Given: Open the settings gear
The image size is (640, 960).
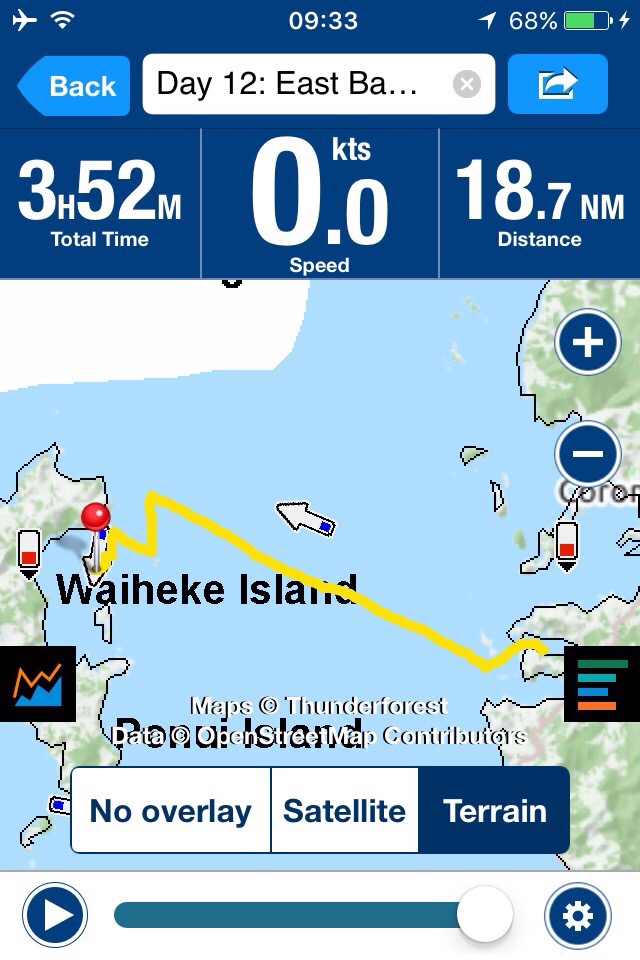Looking at the screenshot, I should click(x=577, y=915).
